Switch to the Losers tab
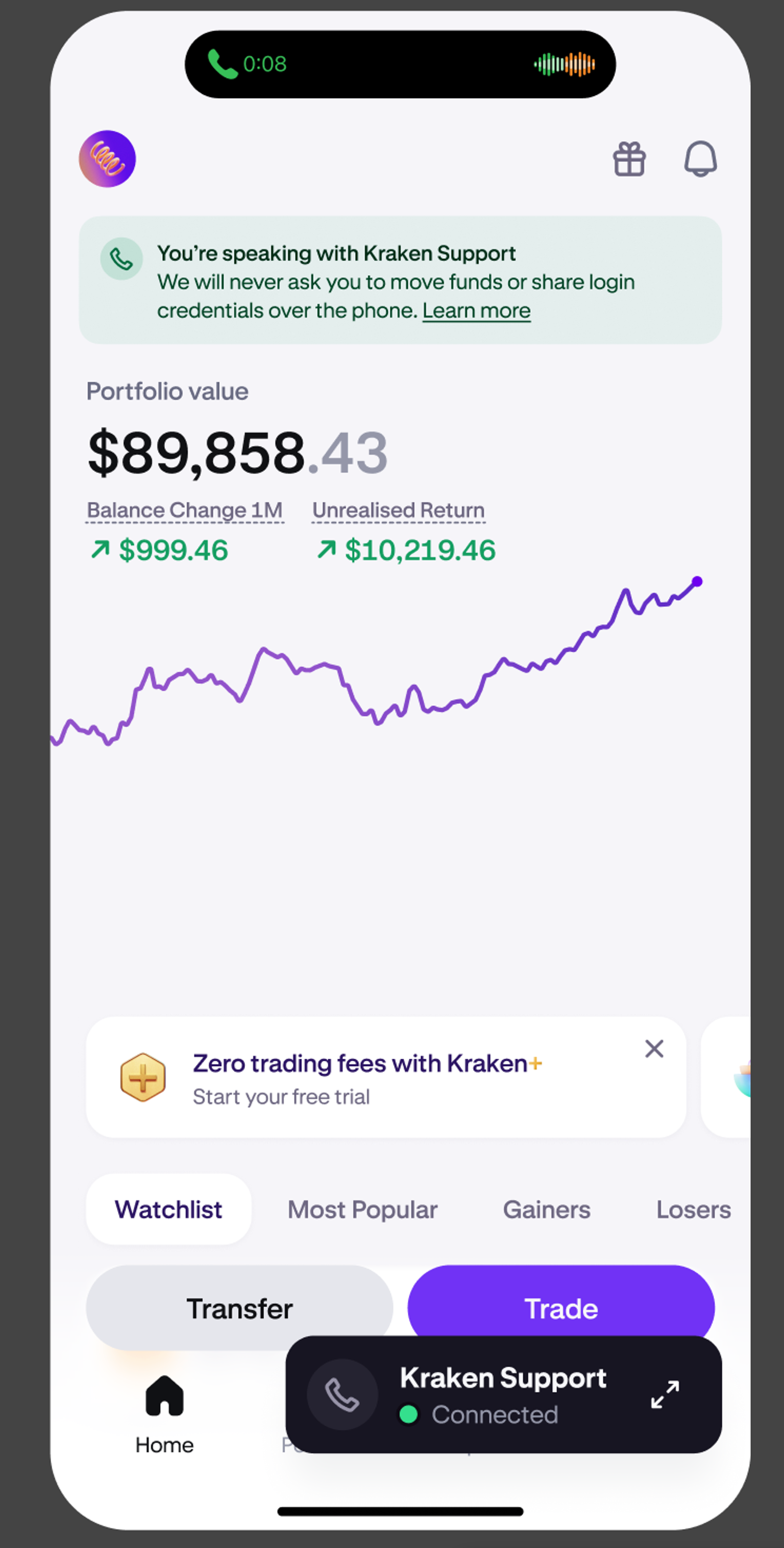784x1548 pixels. (x=693, y=1209)
